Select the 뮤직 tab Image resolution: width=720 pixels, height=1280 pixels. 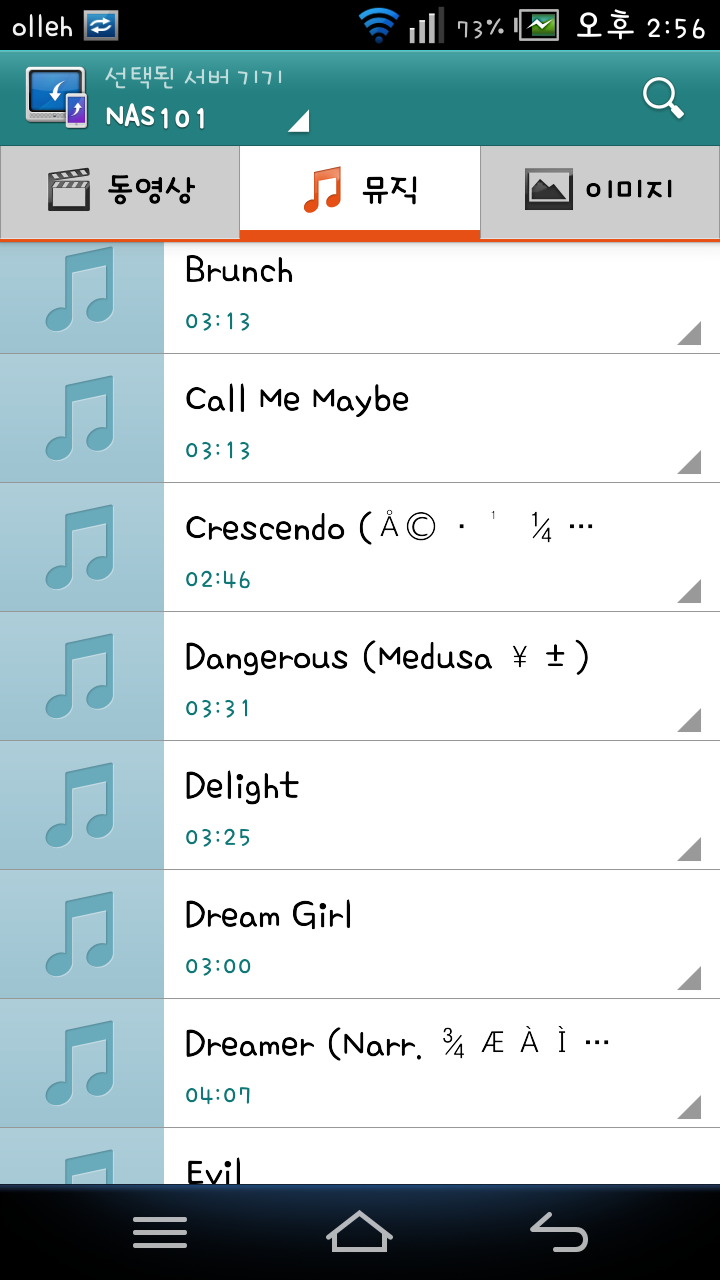point(360,190)
